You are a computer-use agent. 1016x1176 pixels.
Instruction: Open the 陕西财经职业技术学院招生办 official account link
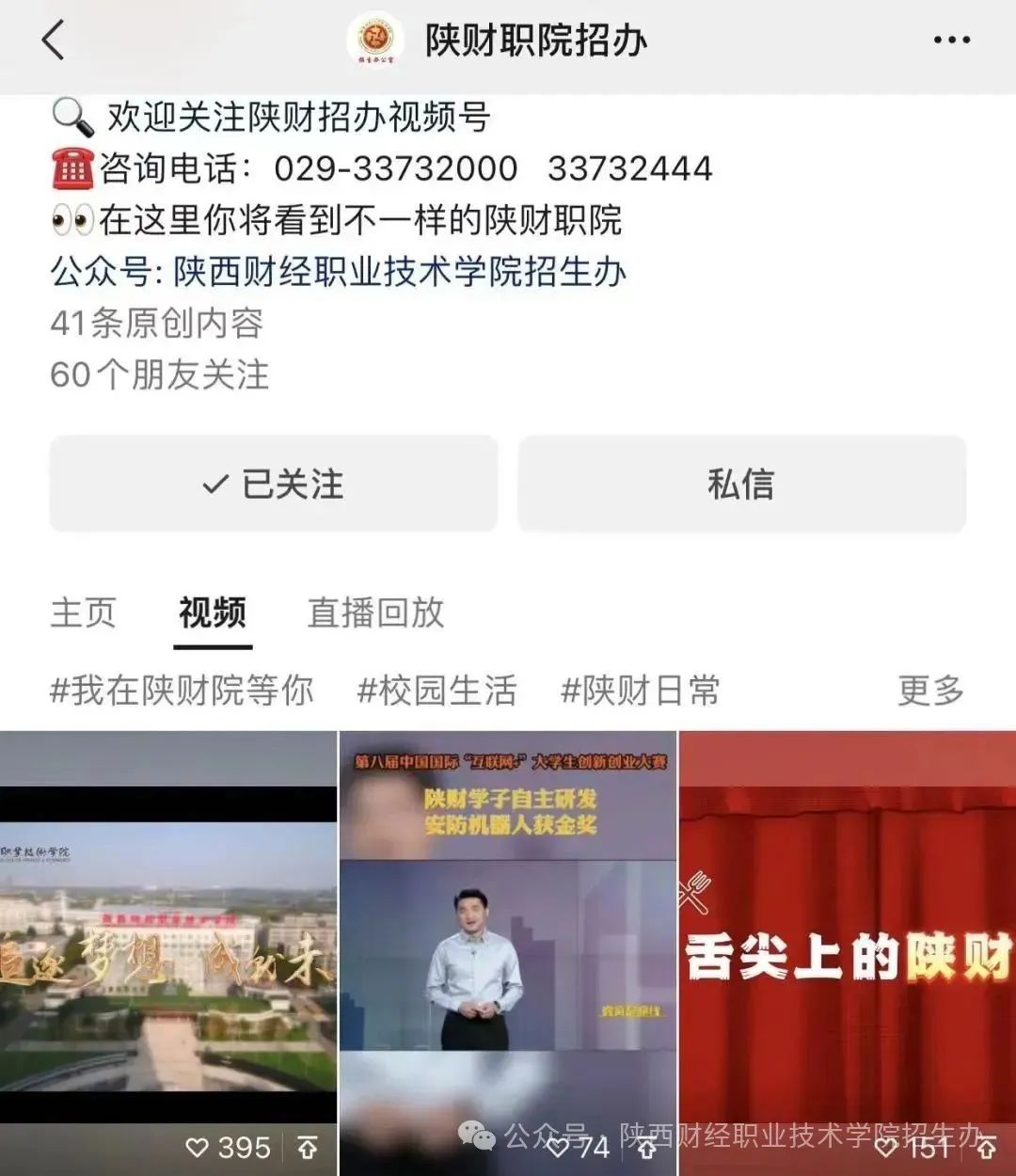click(400, 272)
